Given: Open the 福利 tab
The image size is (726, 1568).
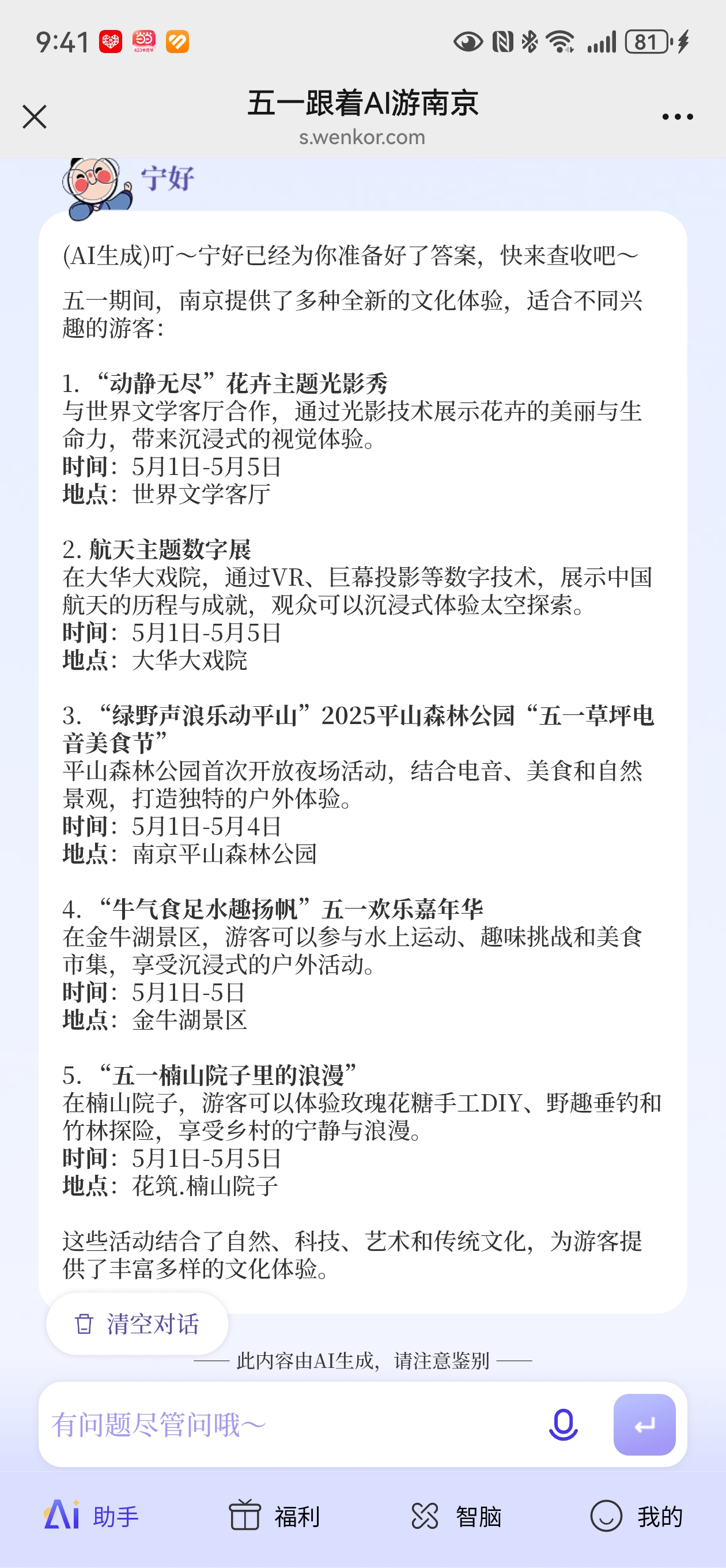Looking at the screenshot, I should [x=274, y=1516].
